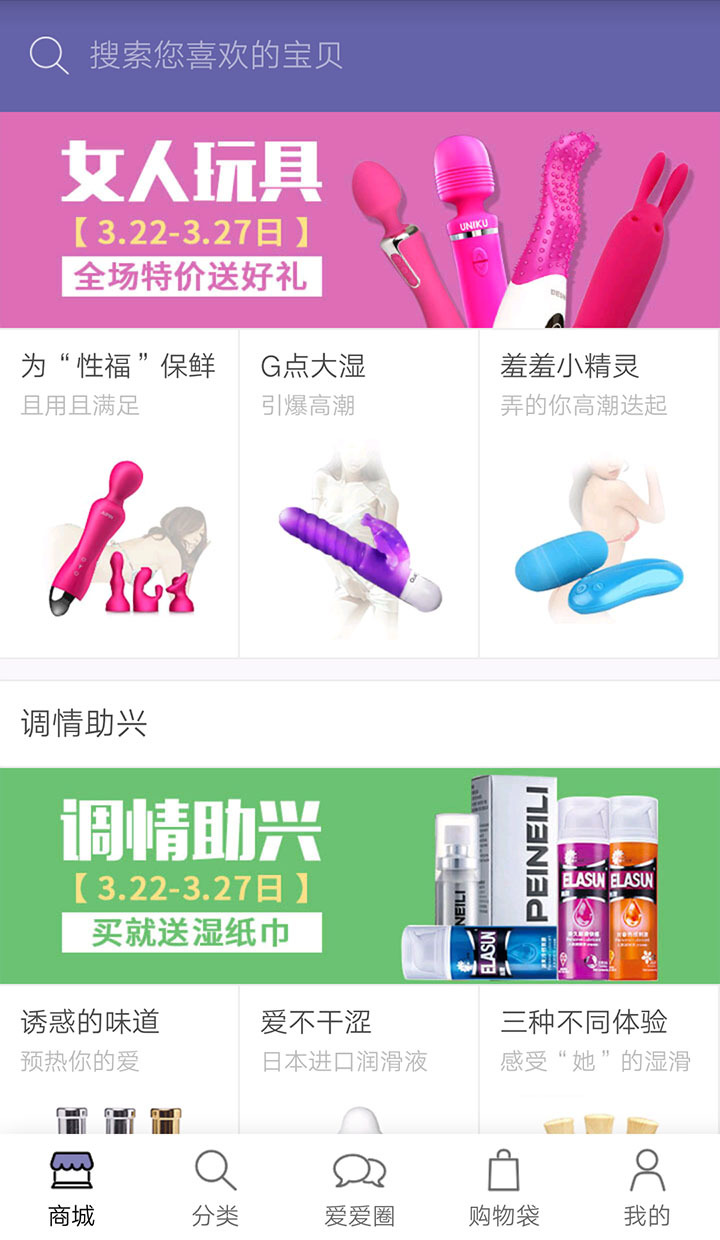Open the 诱惑的味道 product card
Viewport: 720px width, 1240px height.
[119, 1058]
